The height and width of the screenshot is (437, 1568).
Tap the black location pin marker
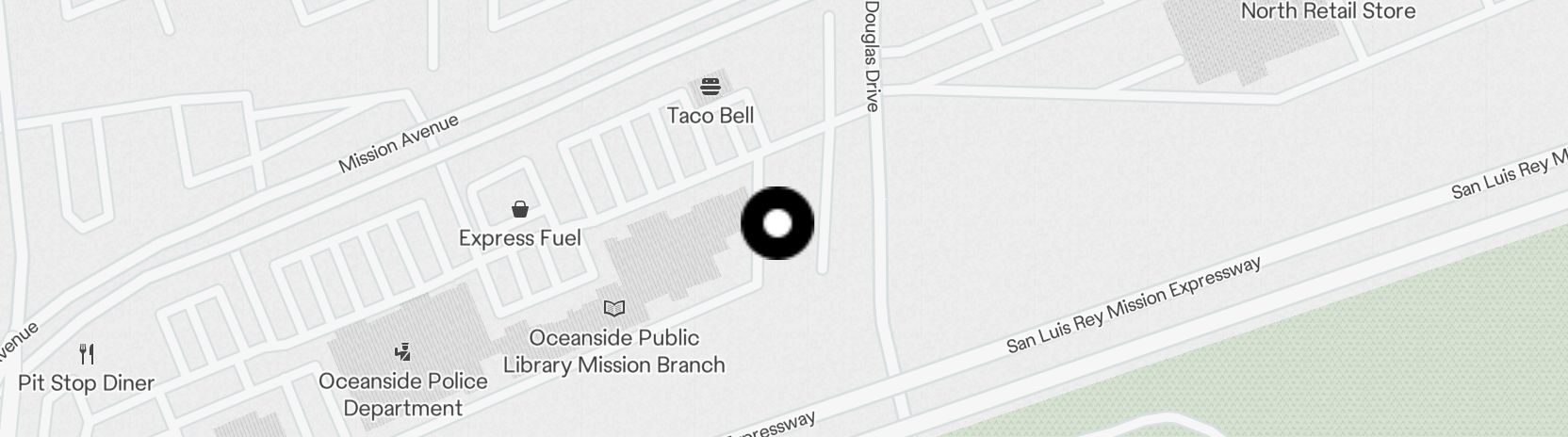click(x=777, y=223)
